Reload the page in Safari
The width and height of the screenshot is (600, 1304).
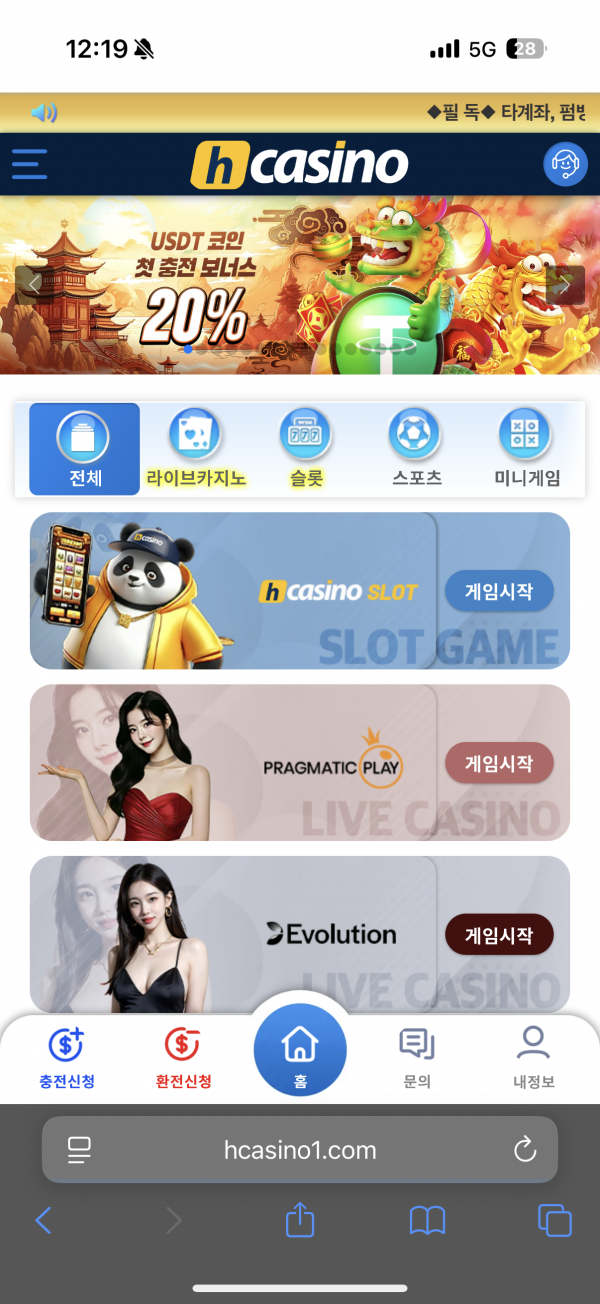(525, 1150)
